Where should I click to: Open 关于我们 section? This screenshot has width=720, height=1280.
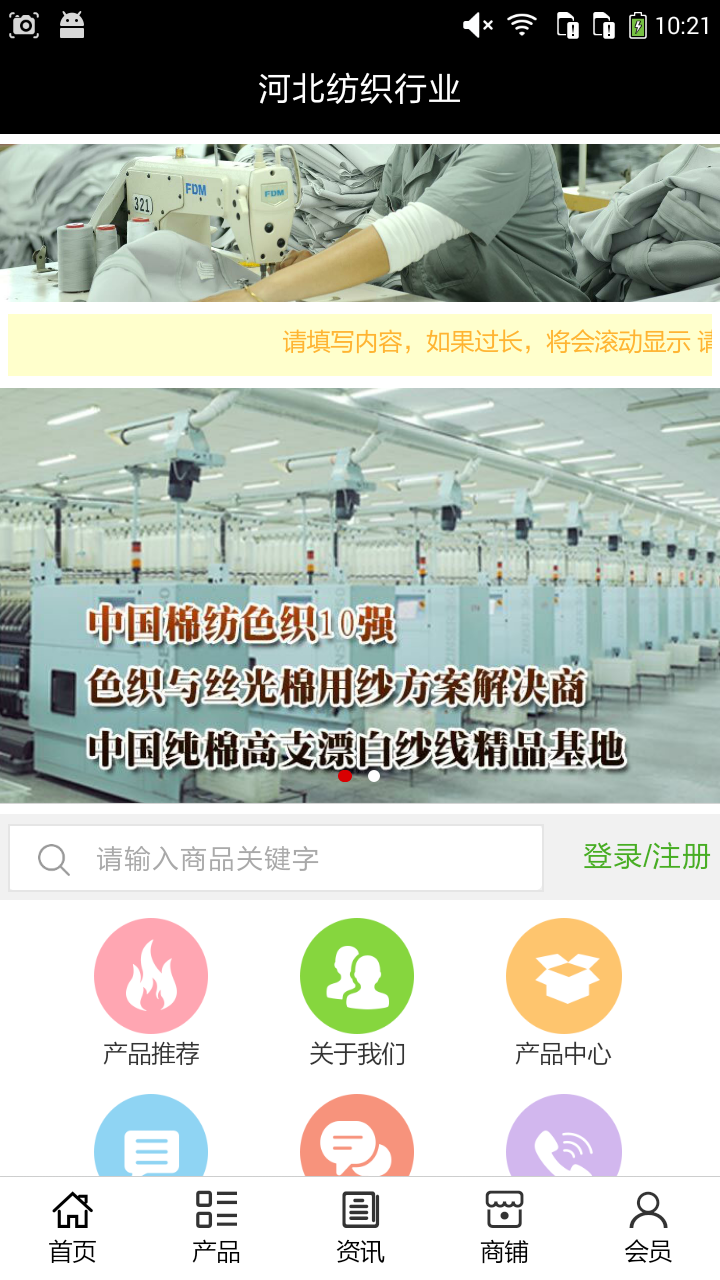pyautogui.click(x=357, y=976)
